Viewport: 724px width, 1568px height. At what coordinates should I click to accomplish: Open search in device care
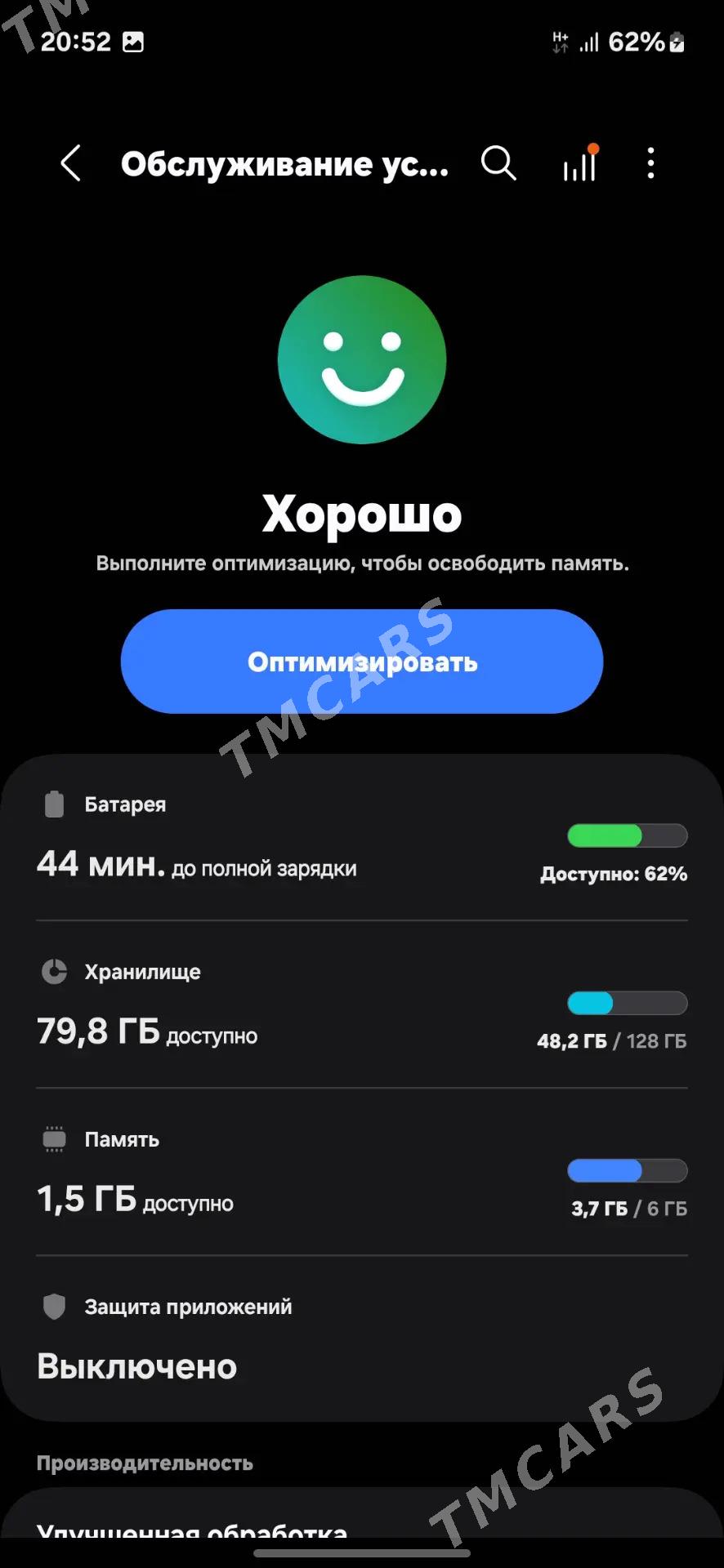pyautogui.click(x=498, y=163)
